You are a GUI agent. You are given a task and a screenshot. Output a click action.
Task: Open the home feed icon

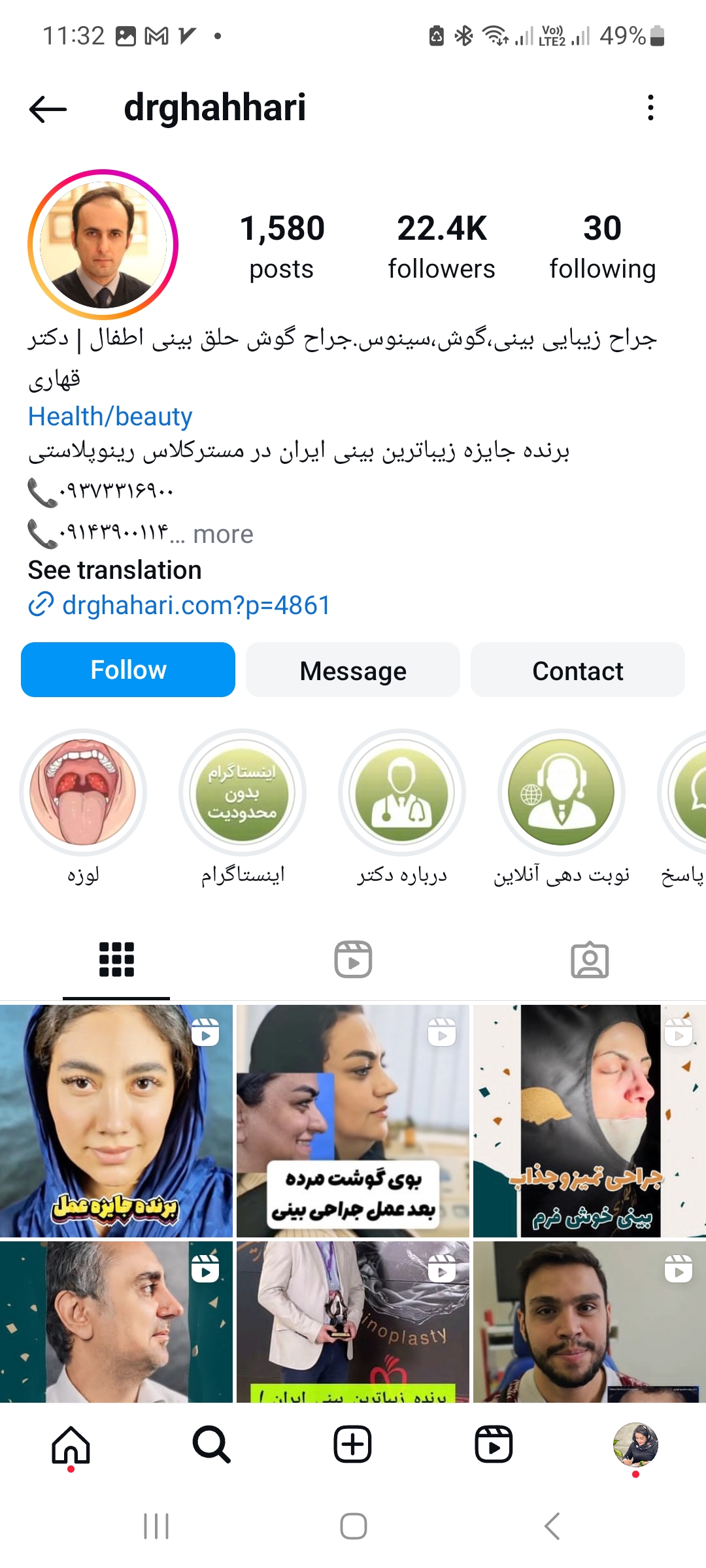pyautogui.click(x=71, y=1443)
